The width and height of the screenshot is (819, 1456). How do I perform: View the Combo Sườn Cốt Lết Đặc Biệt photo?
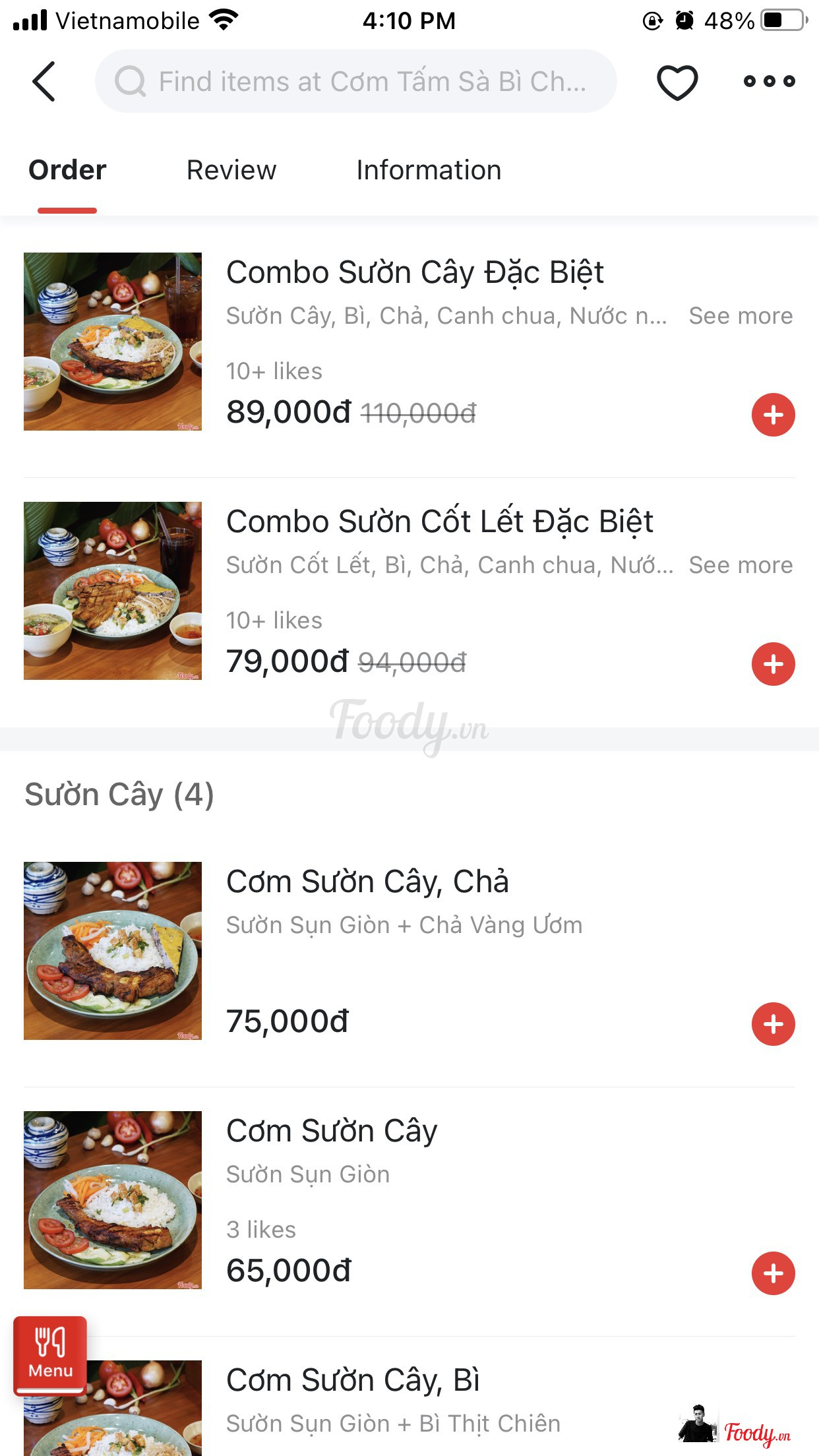(x=113, y=591)
